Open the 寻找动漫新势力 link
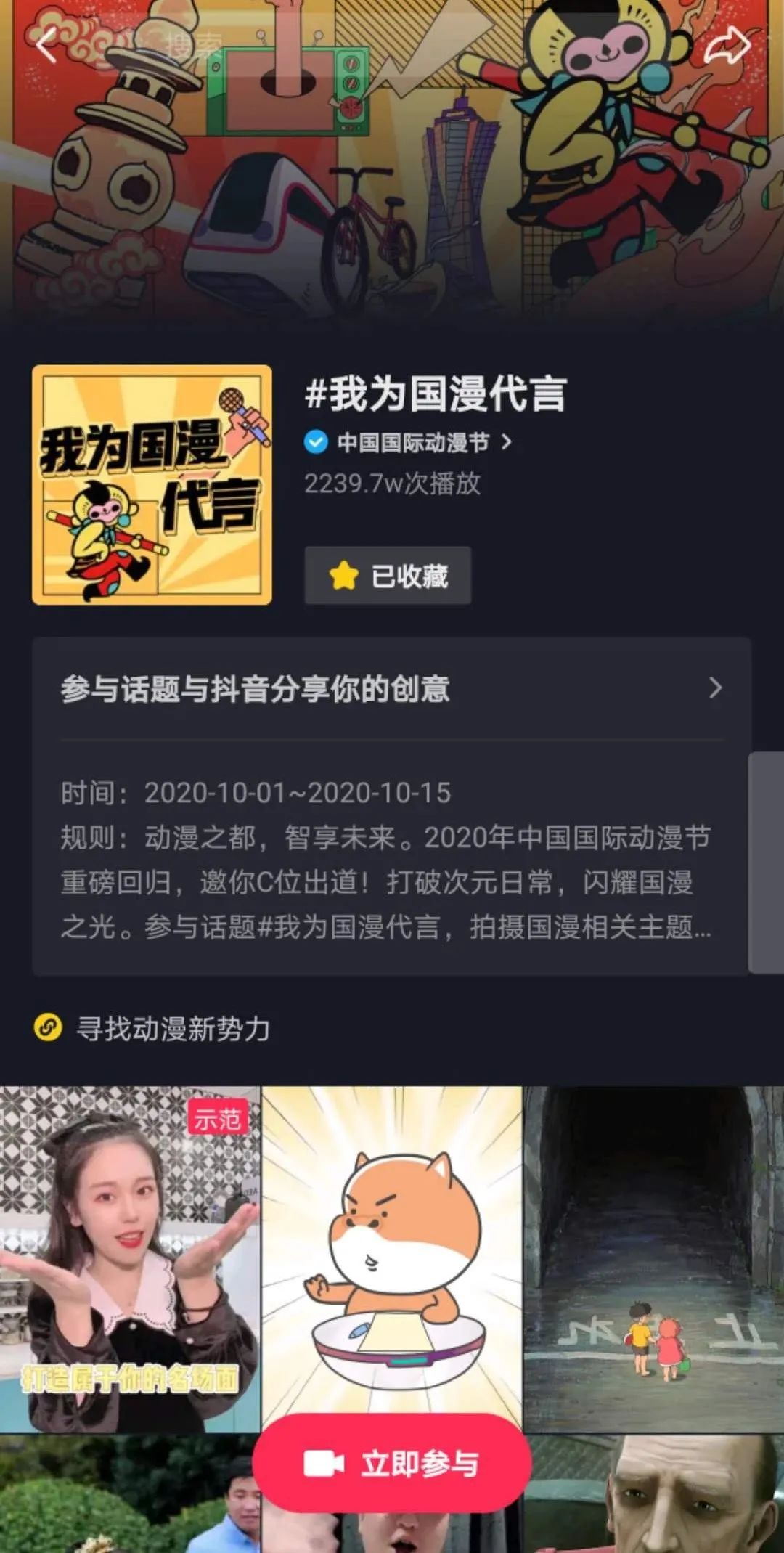 173,1029
